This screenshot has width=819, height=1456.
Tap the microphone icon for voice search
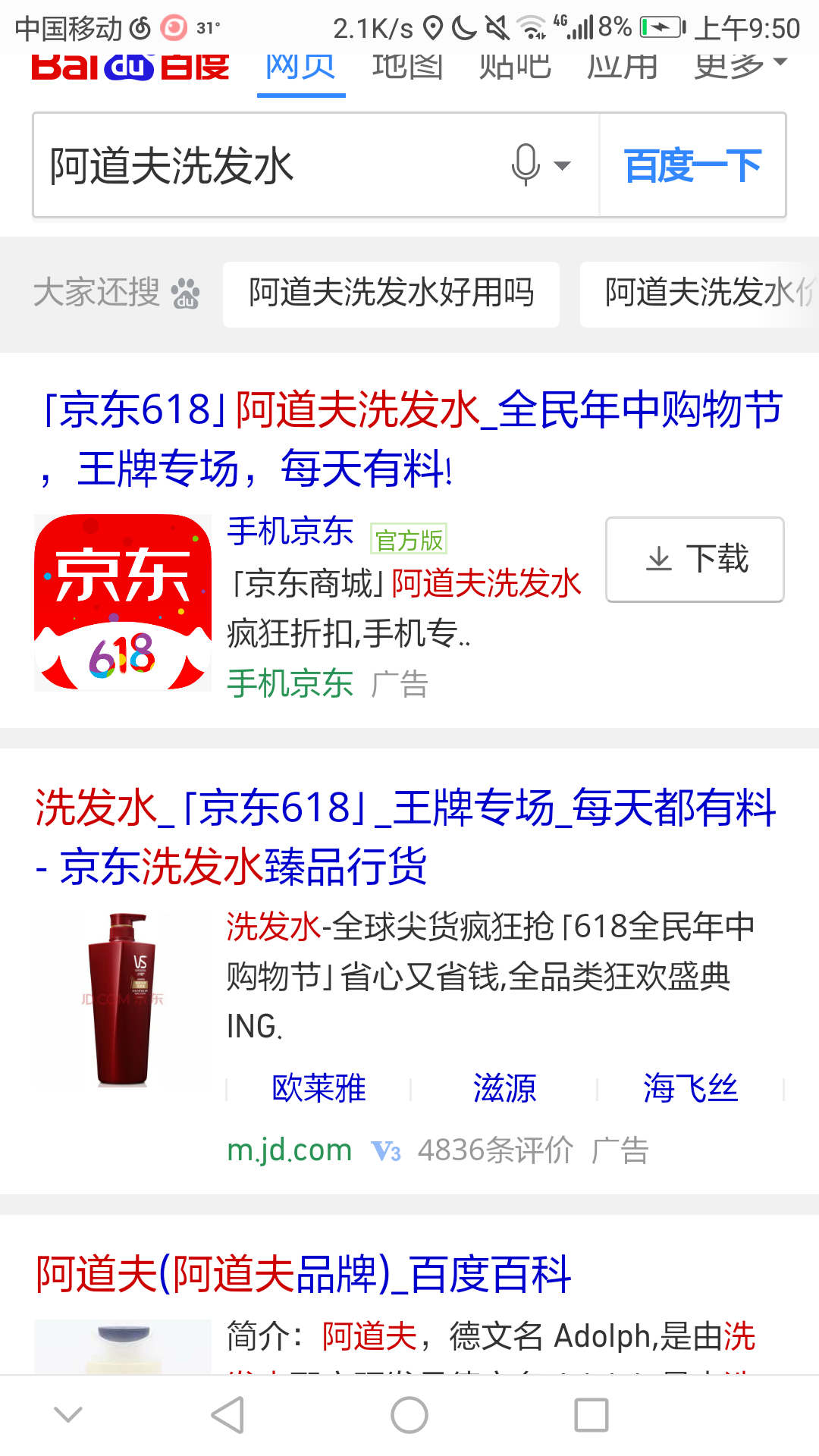tap(526, 165)
